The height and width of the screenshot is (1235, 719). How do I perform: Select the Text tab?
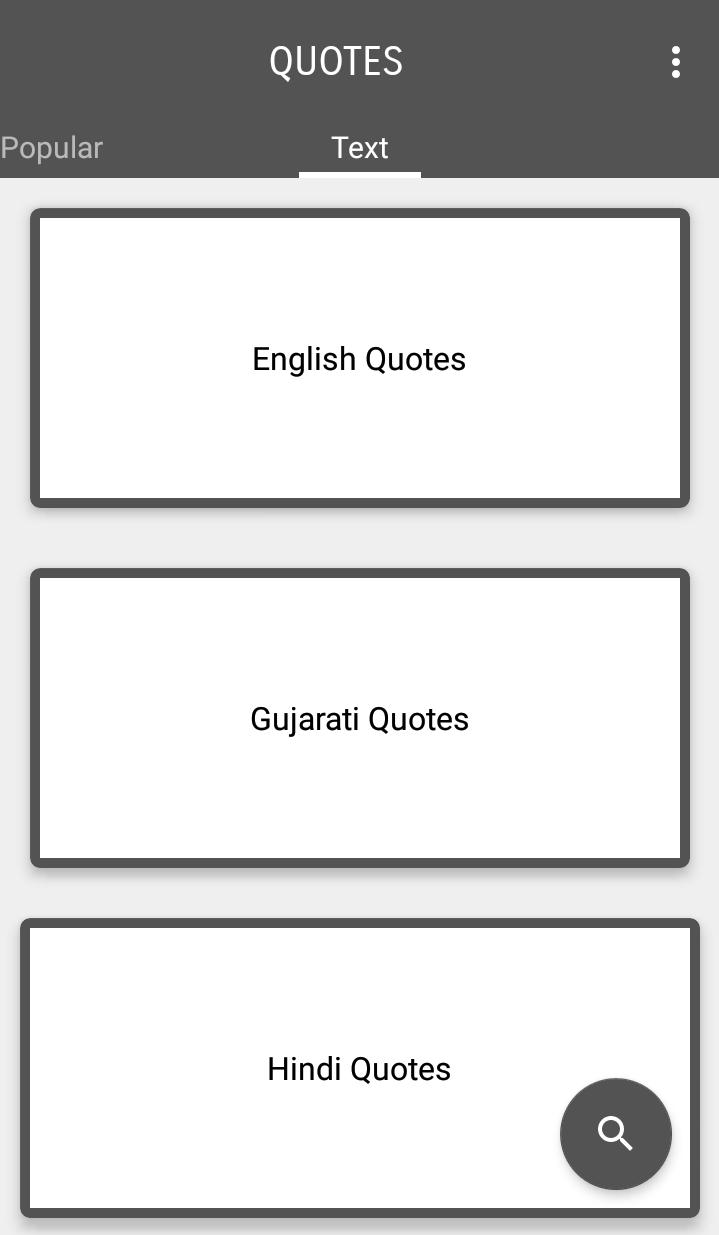point(360,148)
